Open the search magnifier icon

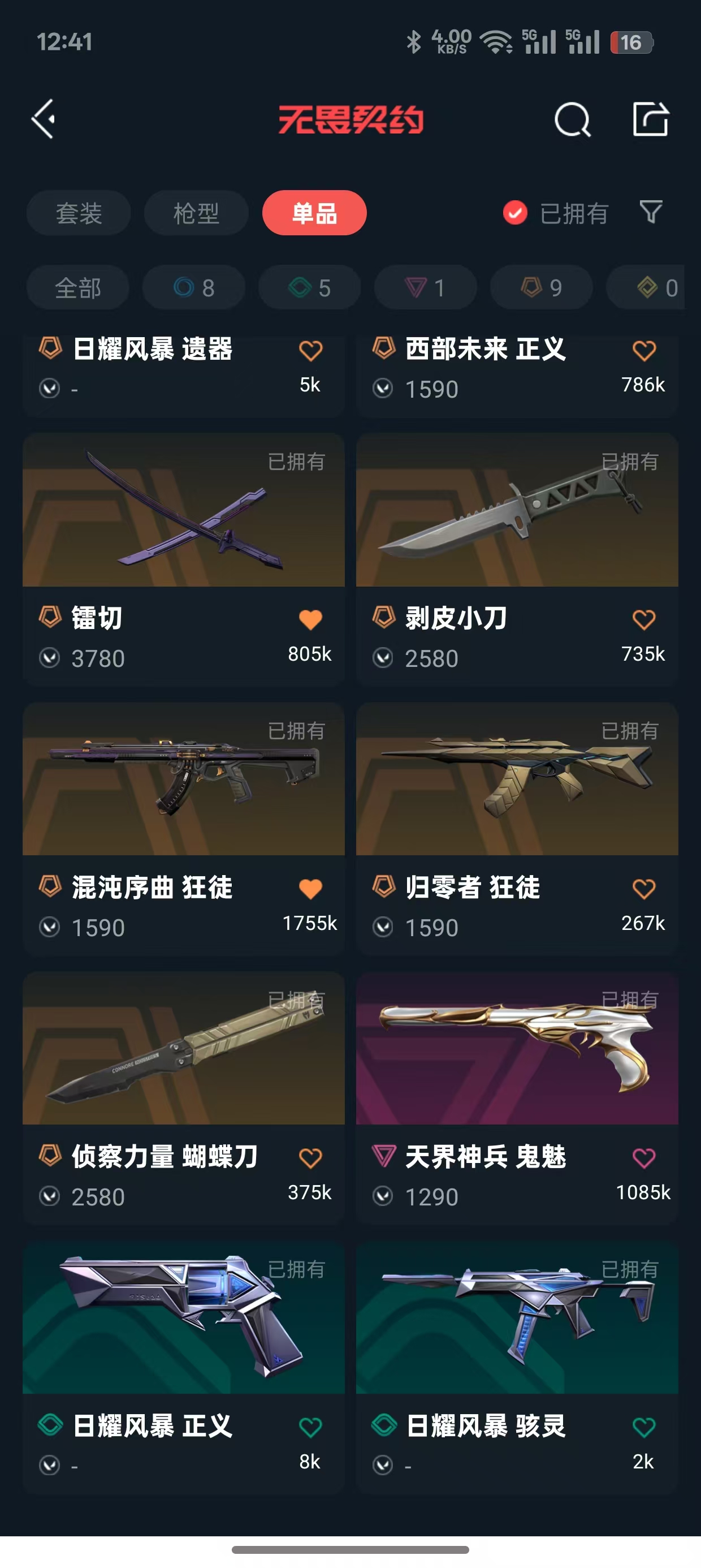click(572, 119)
